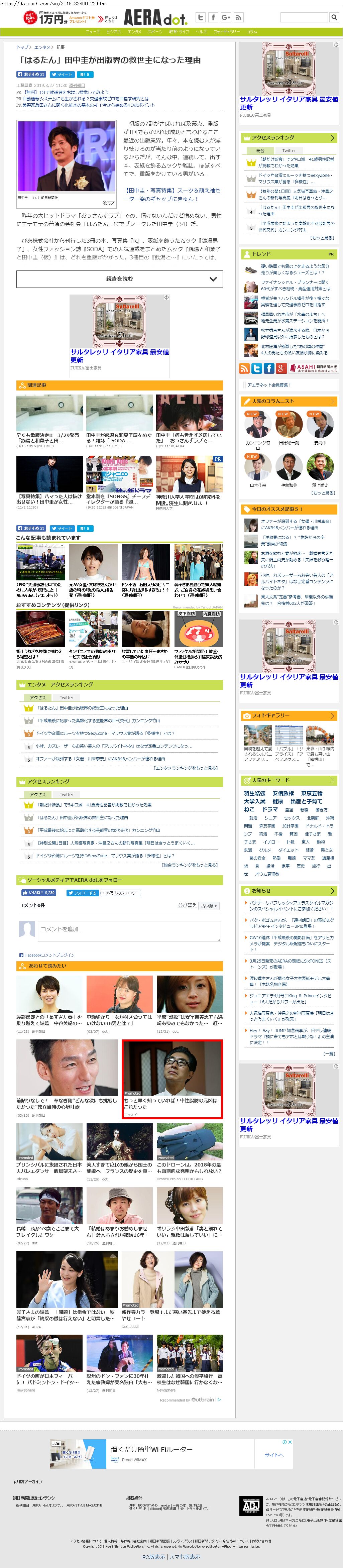Open the Twitter icon in the header
Screen dimensions: 343x1568
pos(200,18)
